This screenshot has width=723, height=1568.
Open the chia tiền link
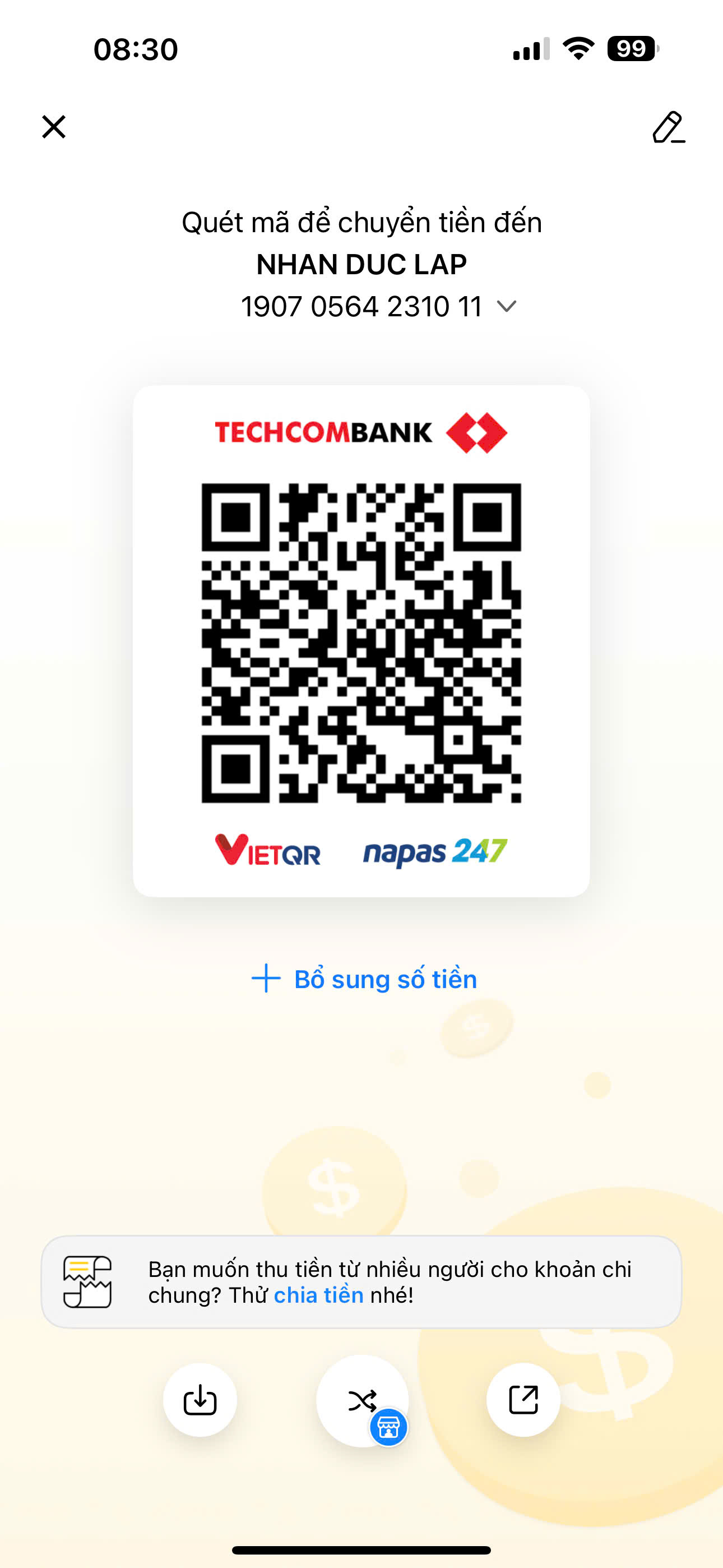[x=318, y=1295]
